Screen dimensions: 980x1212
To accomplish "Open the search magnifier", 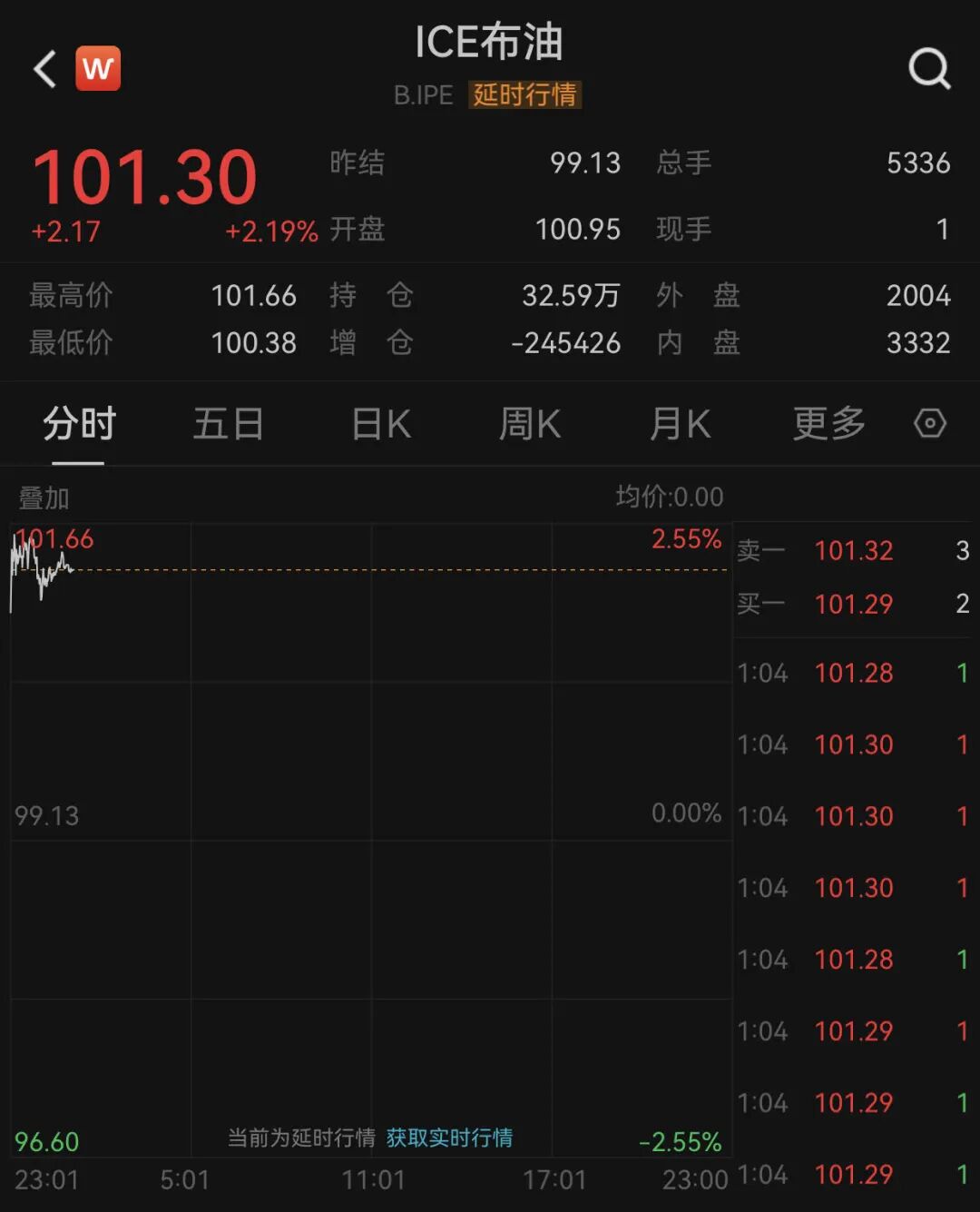I will (929, 69).
